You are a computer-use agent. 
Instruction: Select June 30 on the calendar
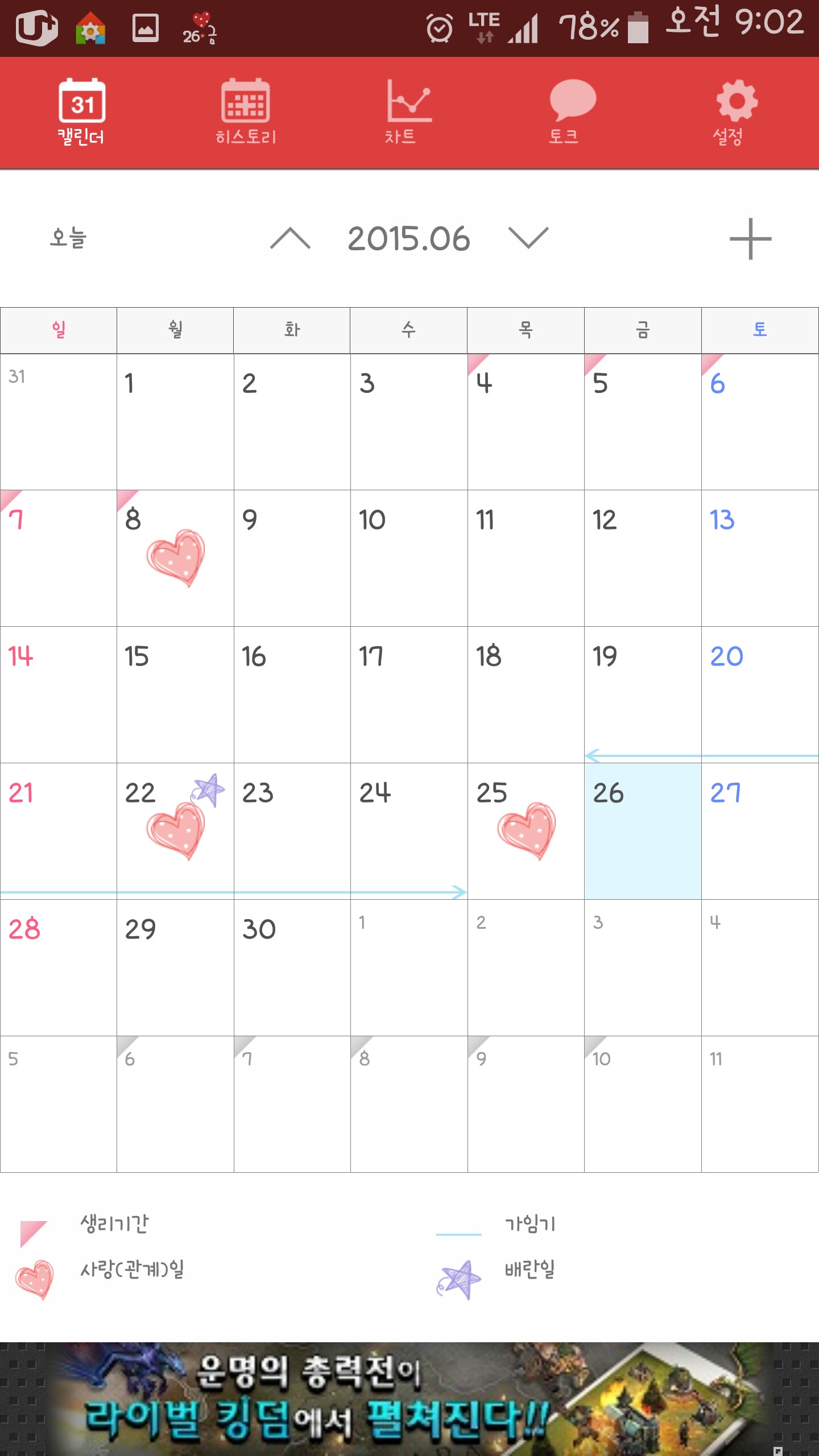coord(292,967)
